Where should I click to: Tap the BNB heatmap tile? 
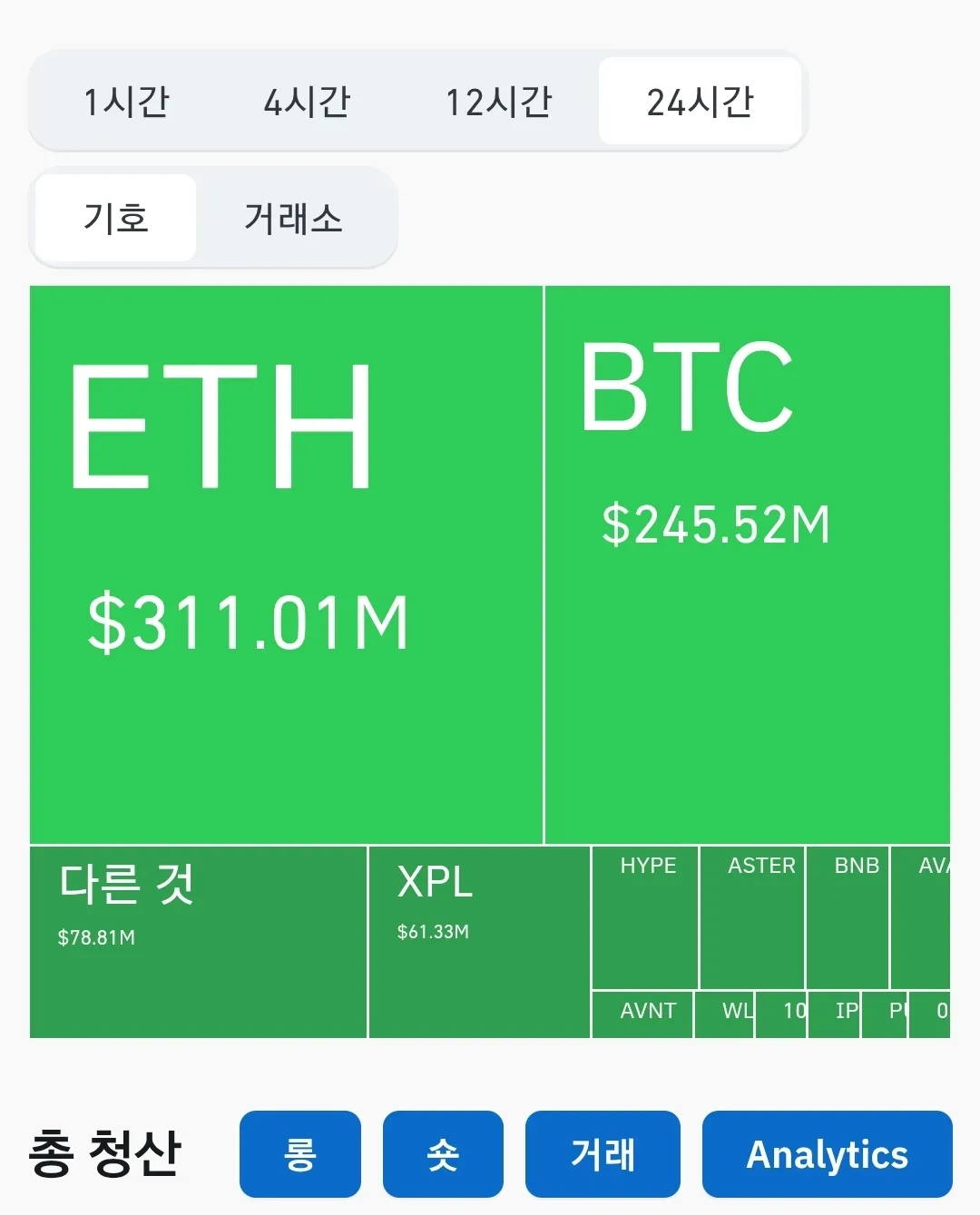[848, 916]
